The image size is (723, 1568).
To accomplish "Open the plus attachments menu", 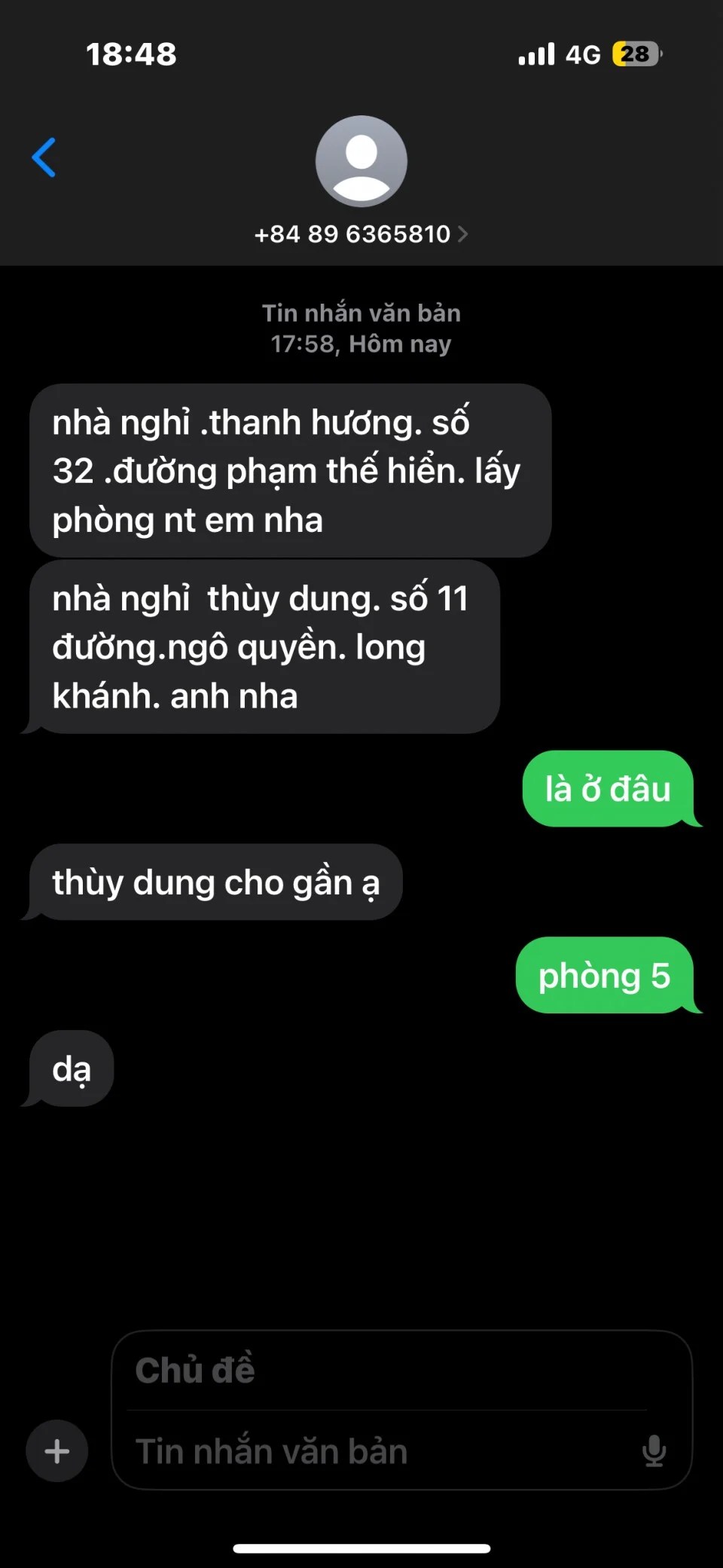I will [57, 1450].
